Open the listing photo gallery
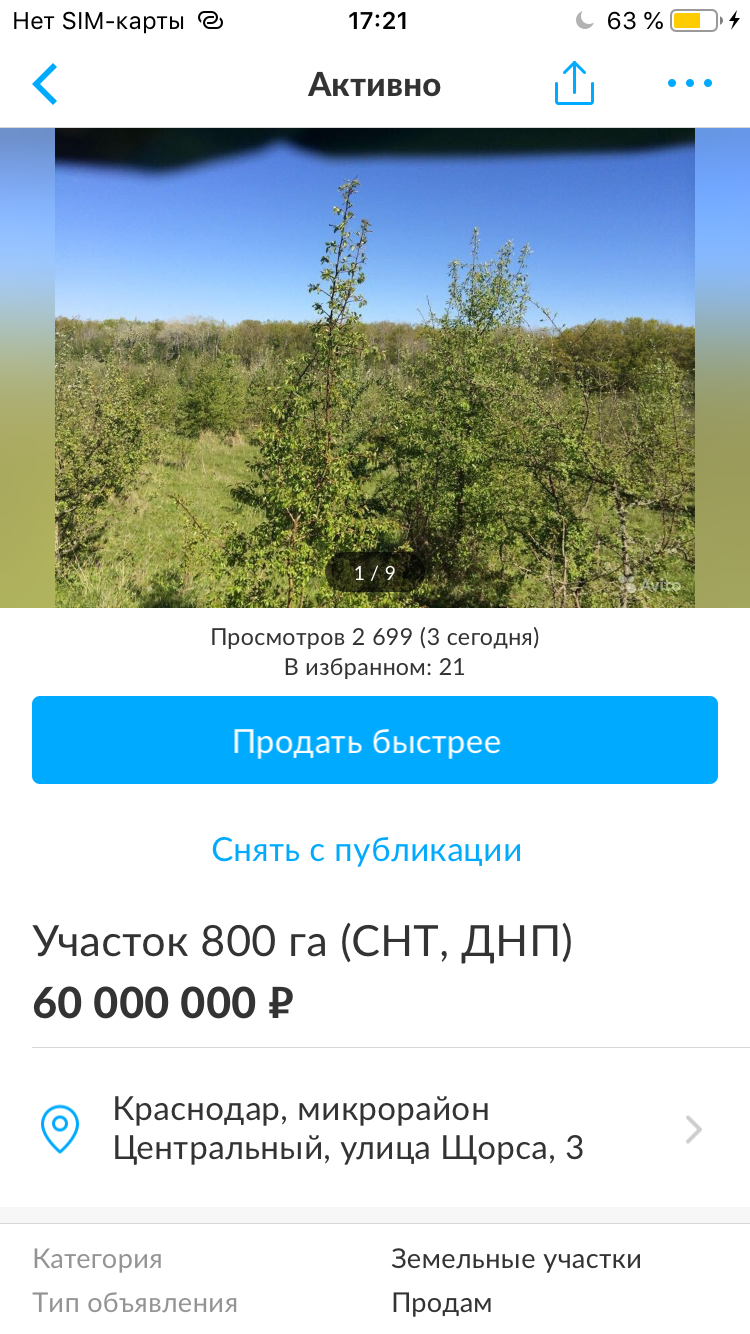 [x=375, y=368]
